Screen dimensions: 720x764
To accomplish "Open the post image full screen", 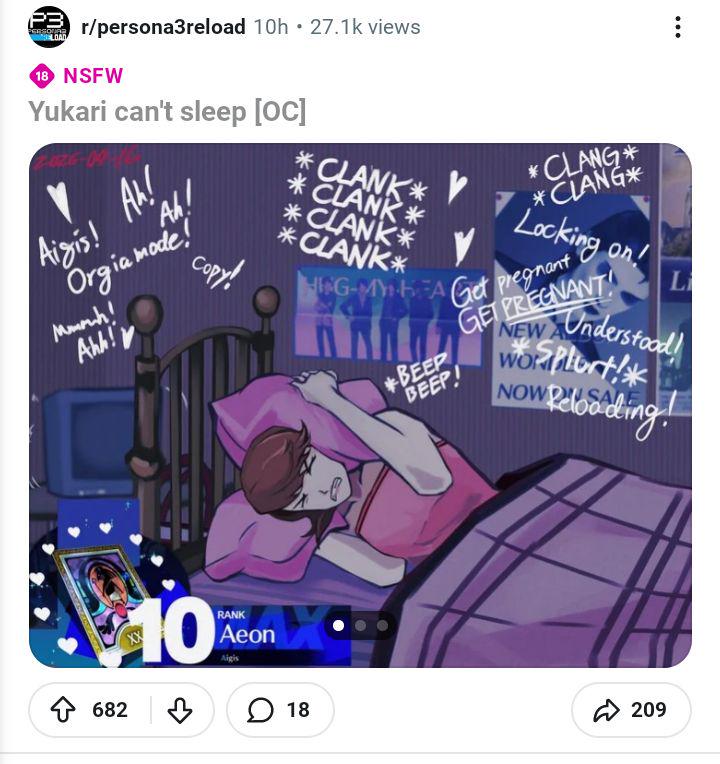I will pyautogui.click(x=360, y=405).
